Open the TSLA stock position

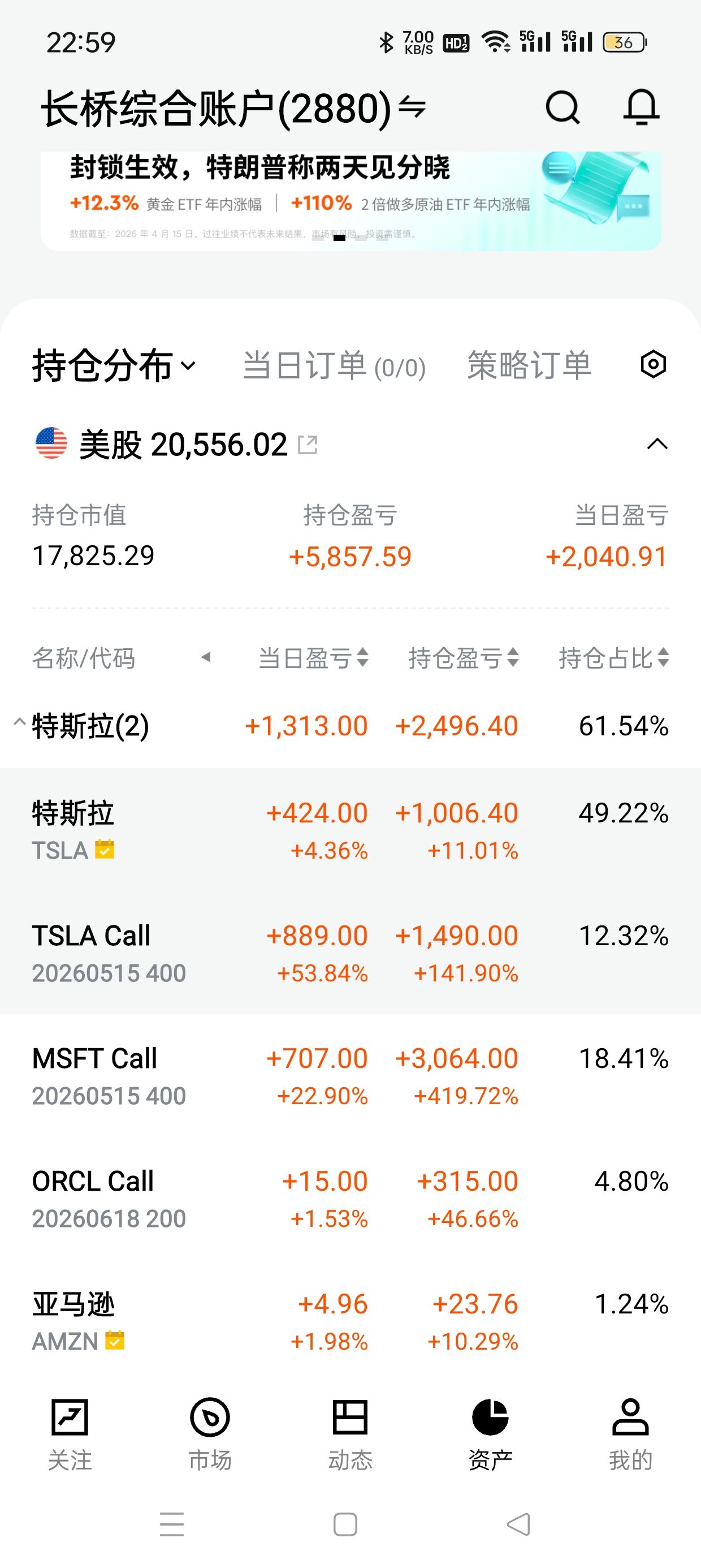(350, 830)
